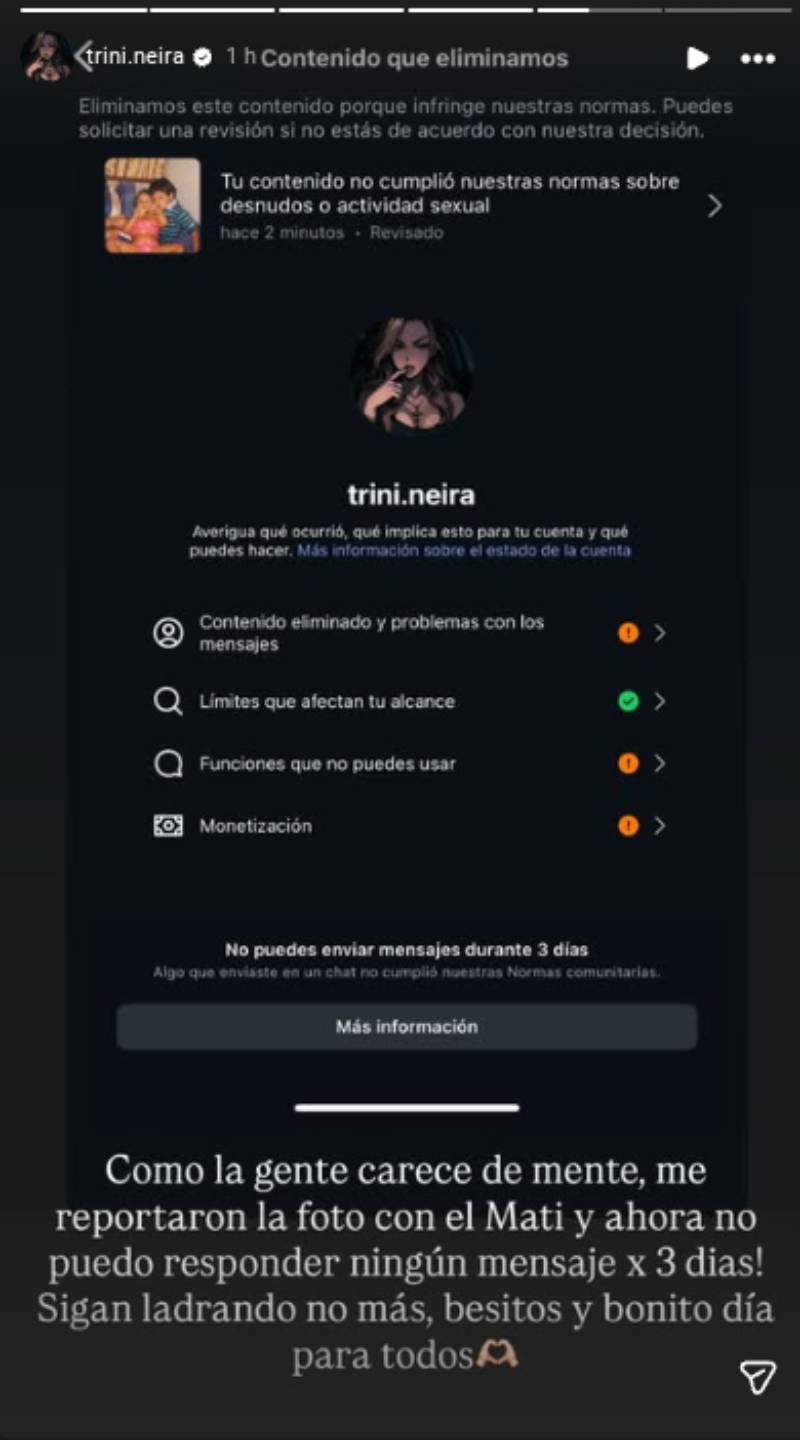Resume the story with the play button

pyautogui.click(x=697, y=58)
